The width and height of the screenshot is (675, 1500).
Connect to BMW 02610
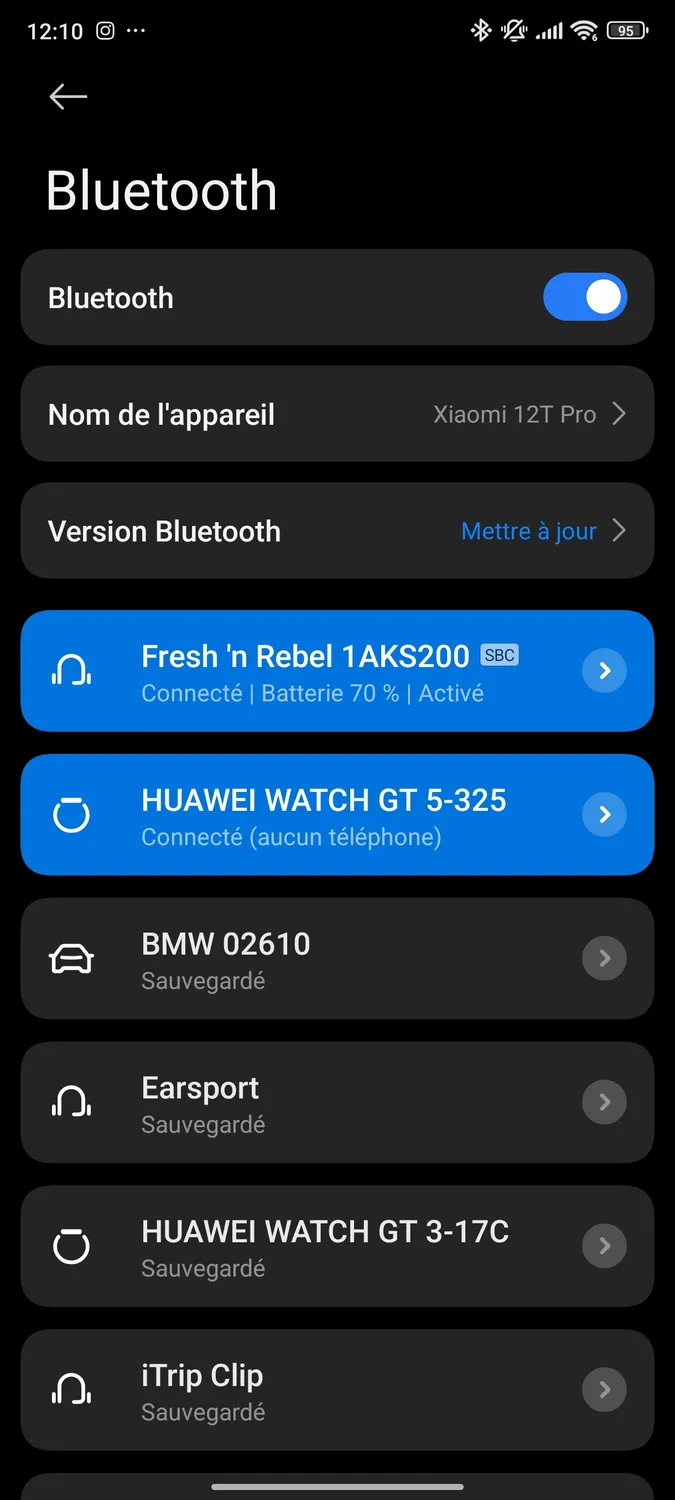[x=337, y=959]
